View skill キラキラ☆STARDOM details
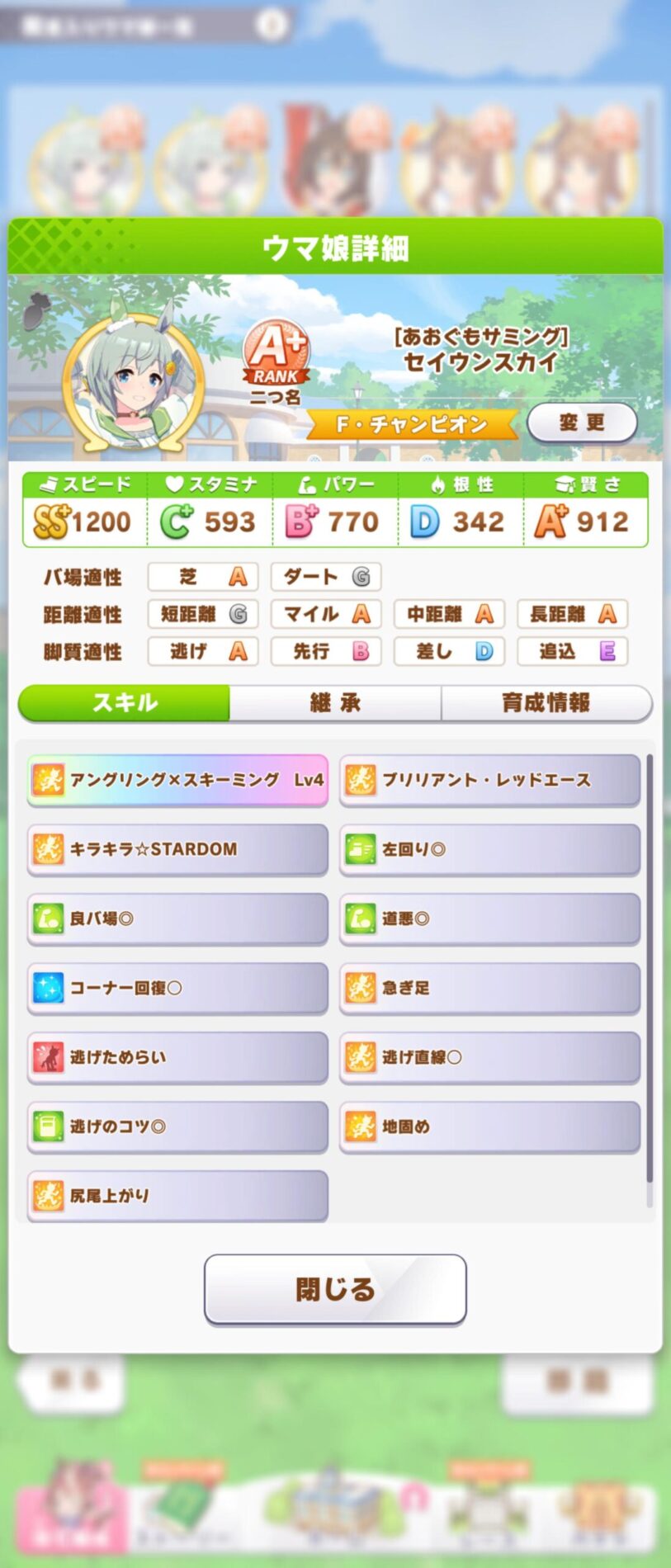 [177, 849]
